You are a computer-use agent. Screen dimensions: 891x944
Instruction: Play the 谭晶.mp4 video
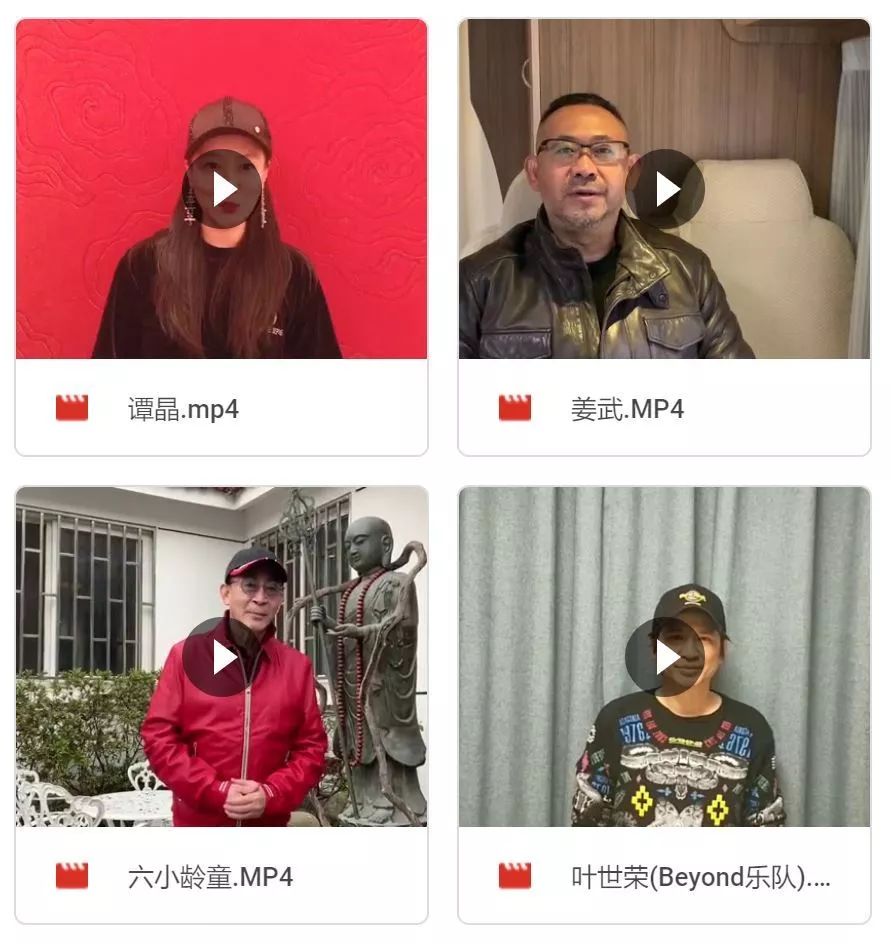223,189
